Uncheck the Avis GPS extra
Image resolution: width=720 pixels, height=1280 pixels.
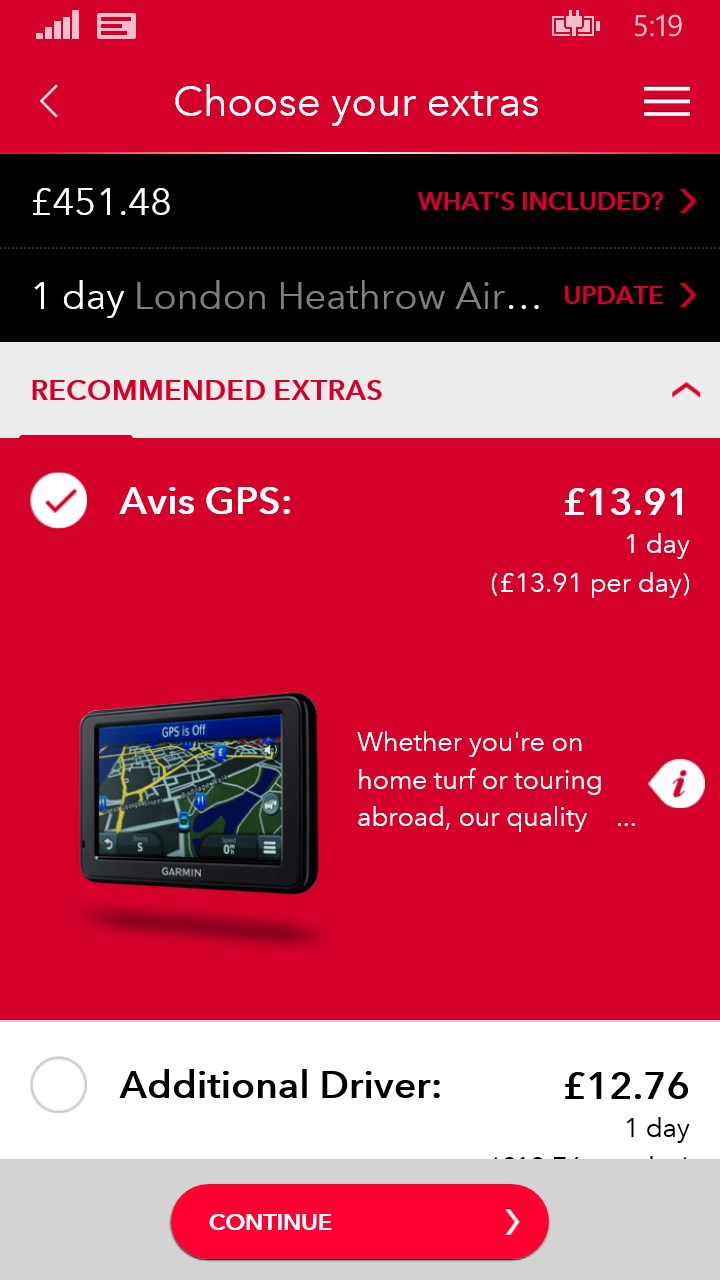pos(58,500)
